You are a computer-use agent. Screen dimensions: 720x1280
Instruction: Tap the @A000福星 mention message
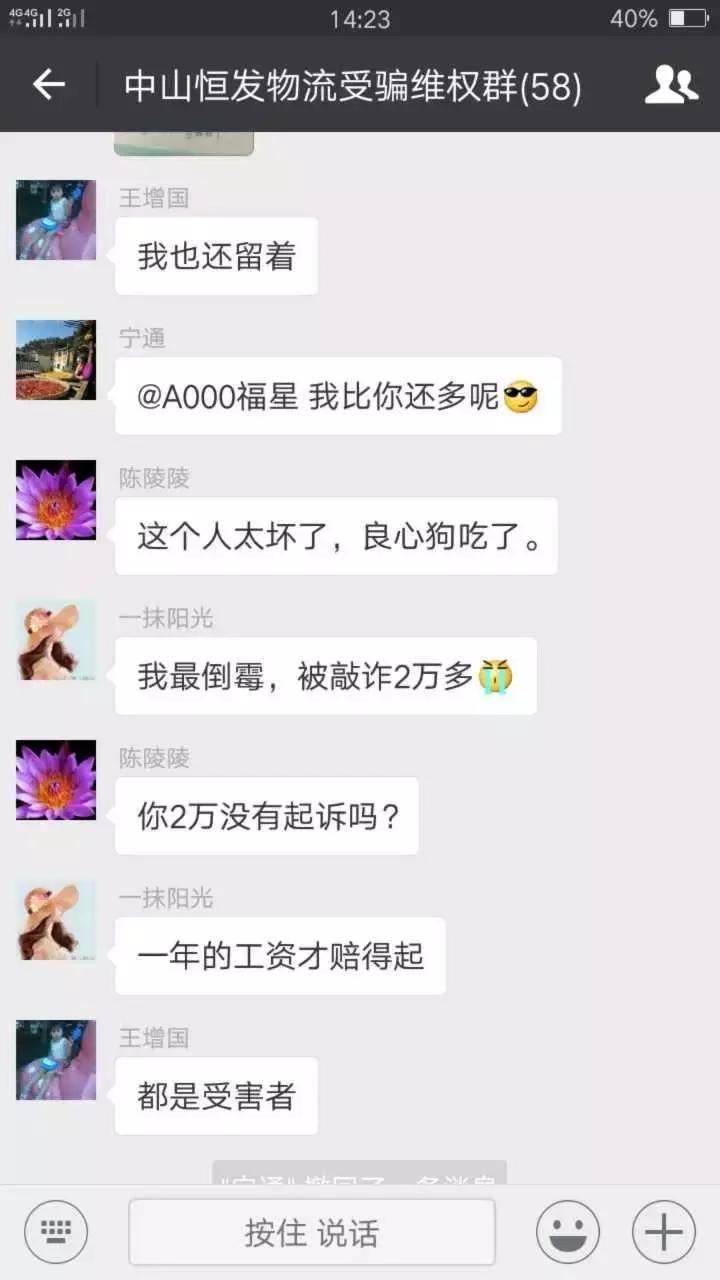coord(337,395)
